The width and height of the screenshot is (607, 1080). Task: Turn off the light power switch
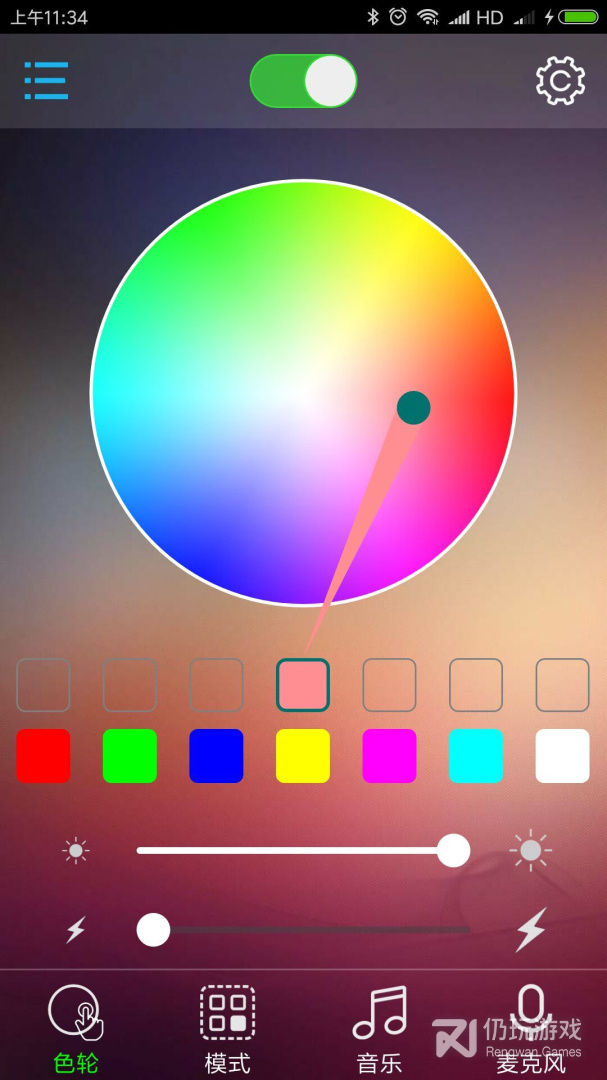(303, 81)
